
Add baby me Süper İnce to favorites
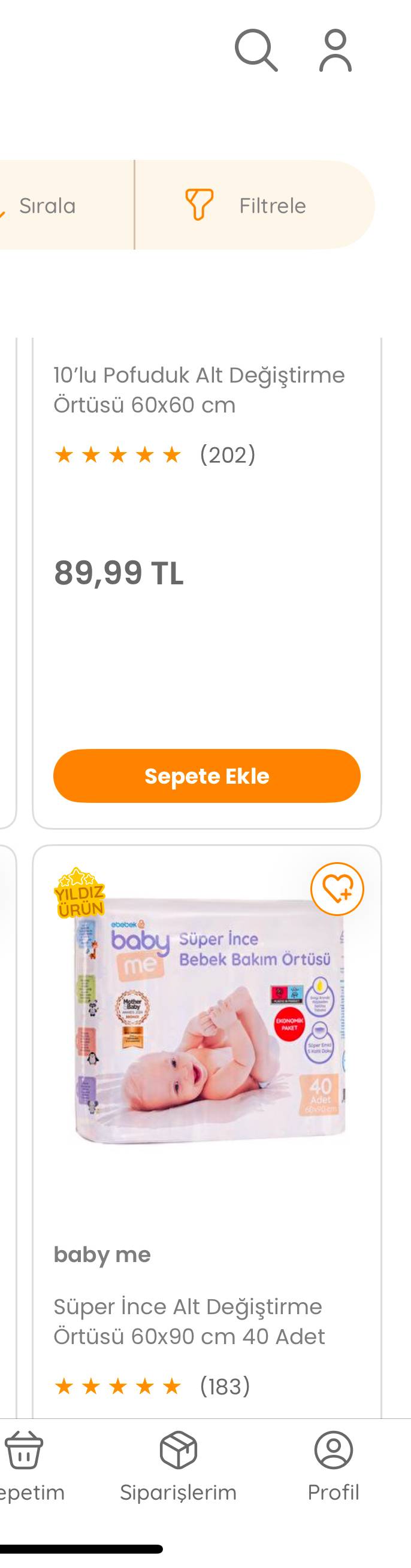tap(337, 888)
